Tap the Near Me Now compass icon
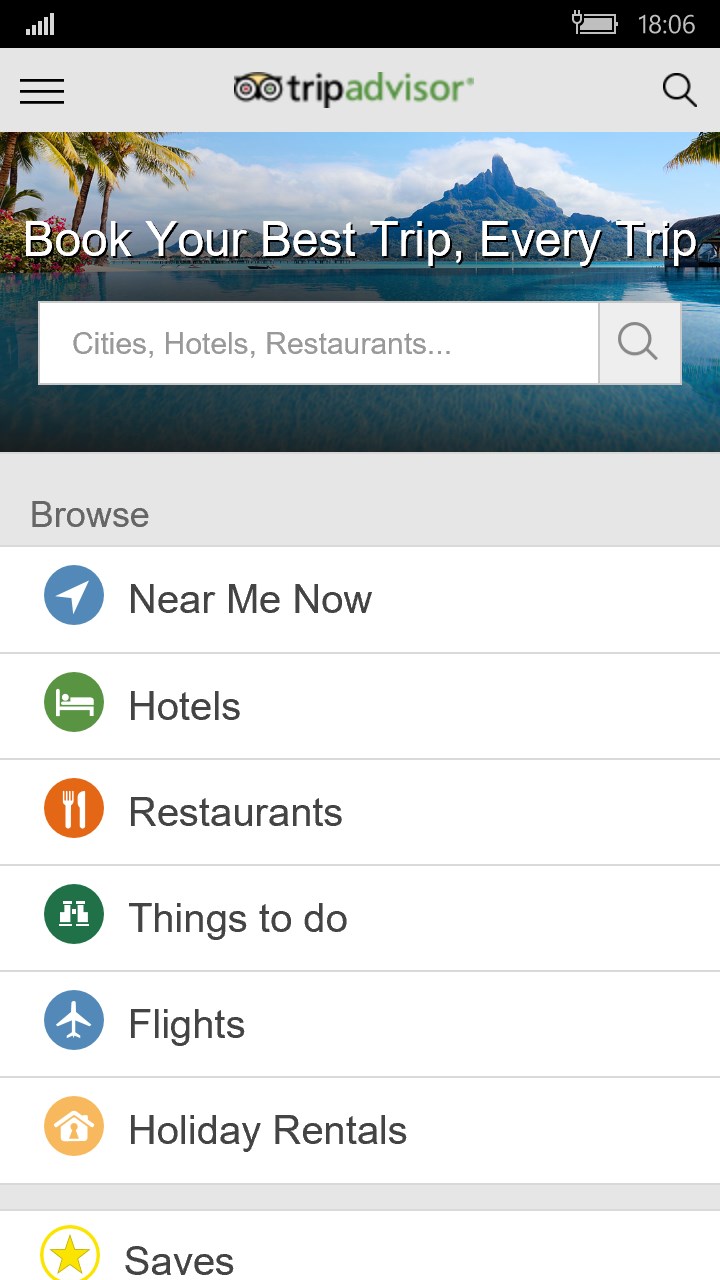The image size is (720, 1280). click(73, 595)
